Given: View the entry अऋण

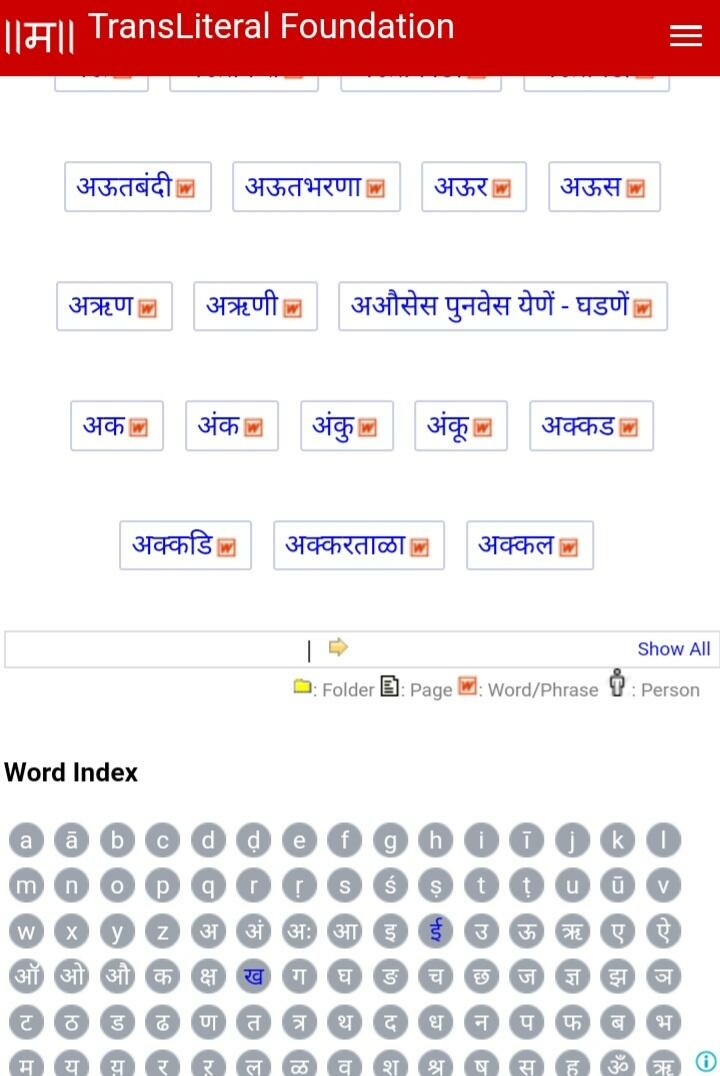Looking at the screenshot, I should [x=101, y=306].
